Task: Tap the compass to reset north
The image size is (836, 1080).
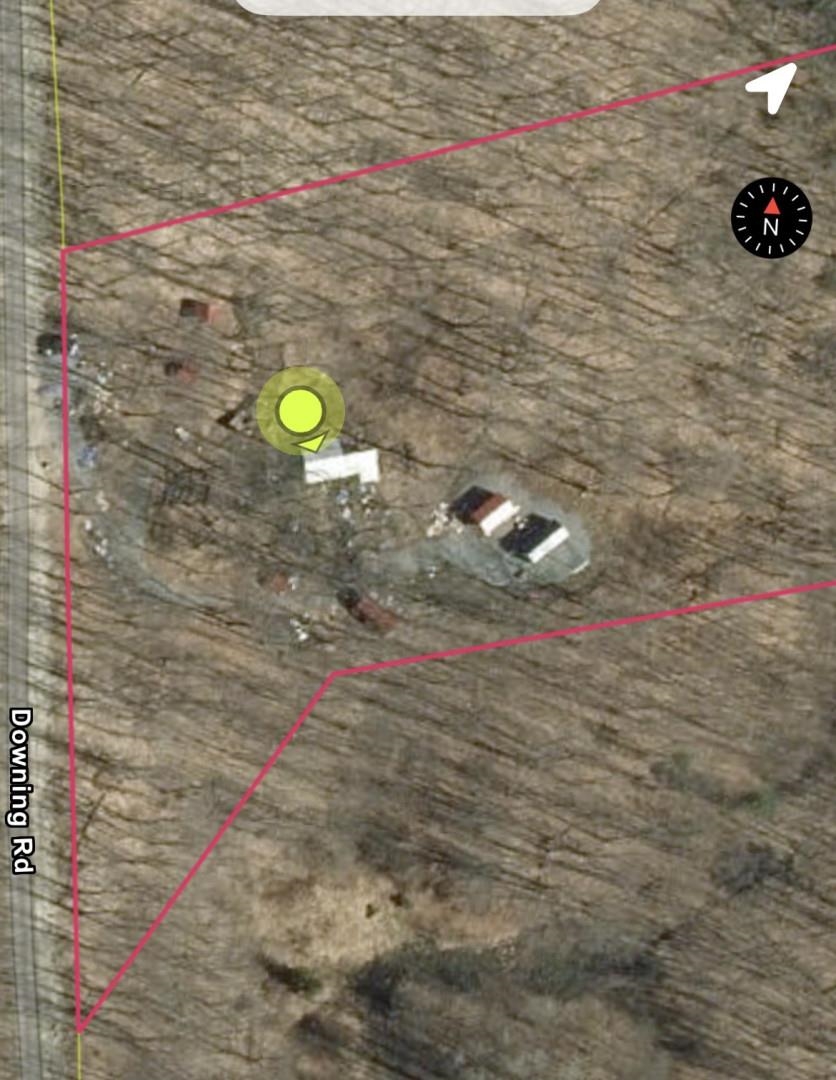Action: click(771, 218)
